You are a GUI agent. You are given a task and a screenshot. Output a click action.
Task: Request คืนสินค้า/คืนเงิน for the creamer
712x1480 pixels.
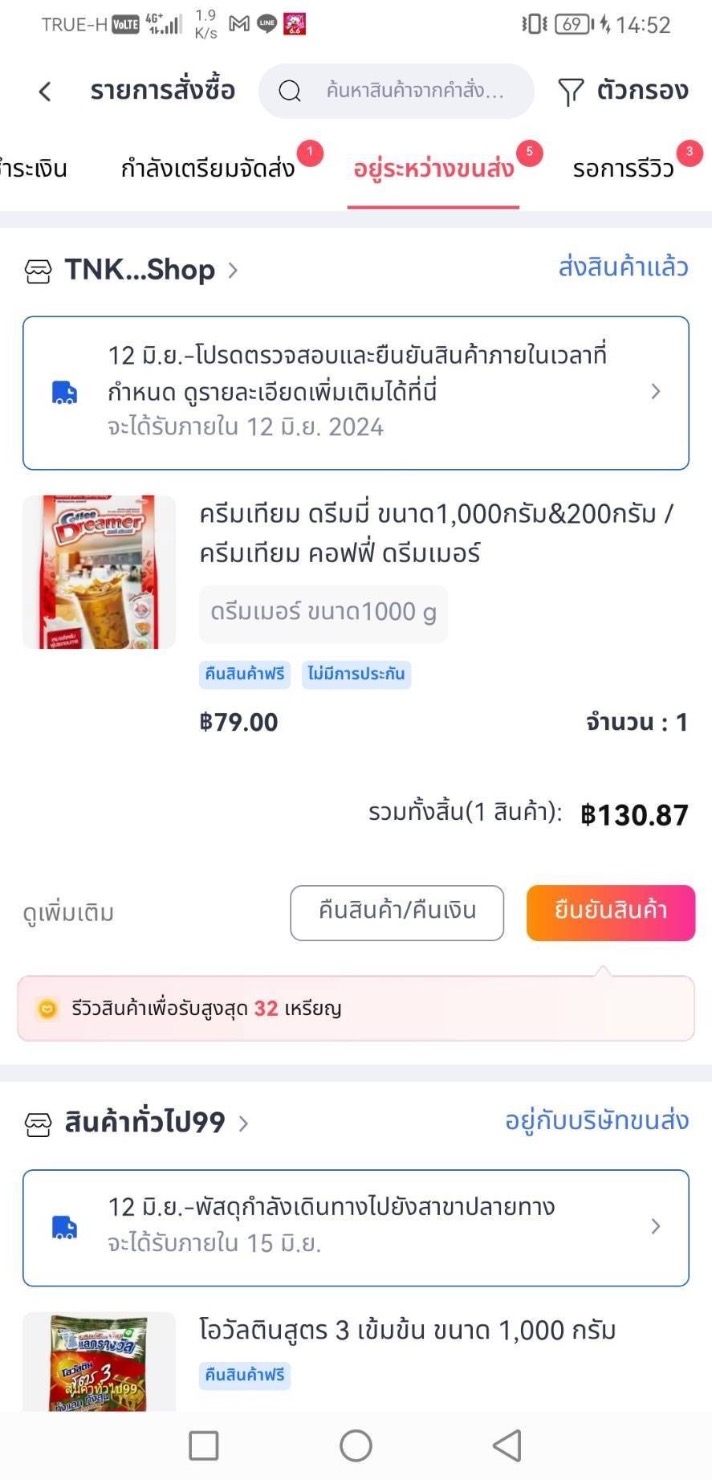click(396, 912)
